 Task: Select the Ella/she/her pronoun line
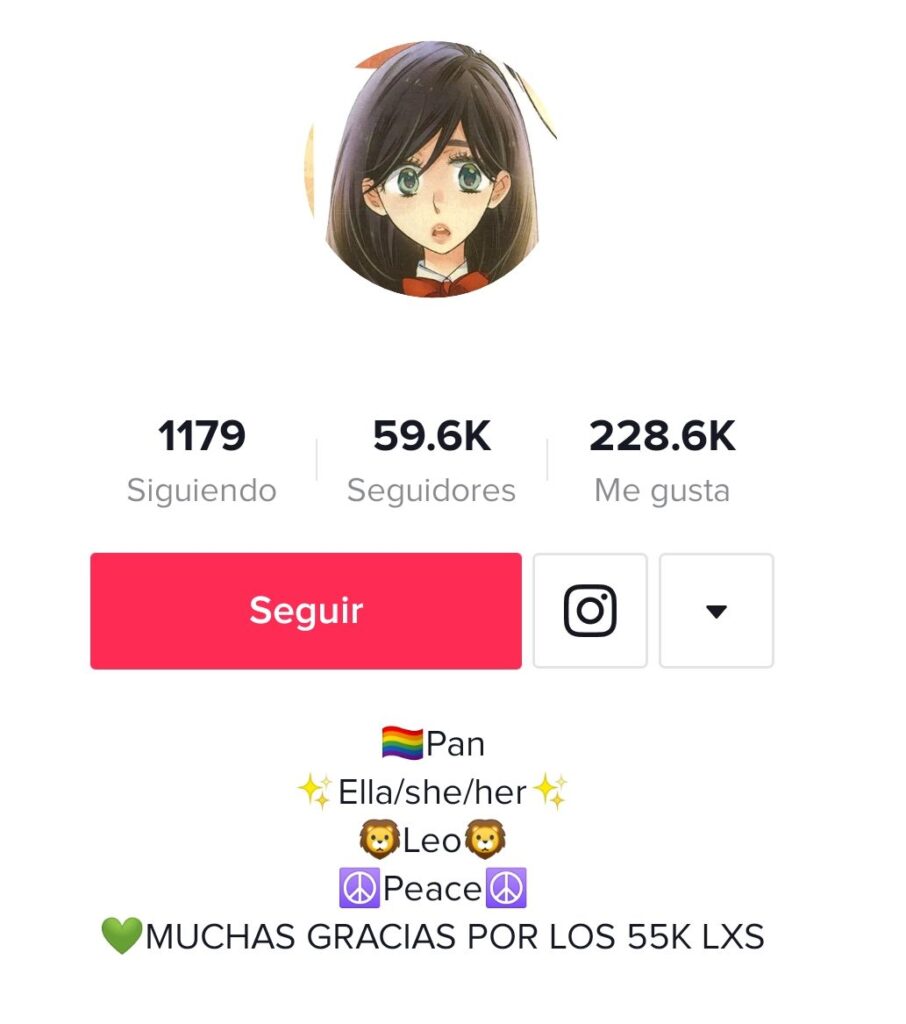(433, 792)
